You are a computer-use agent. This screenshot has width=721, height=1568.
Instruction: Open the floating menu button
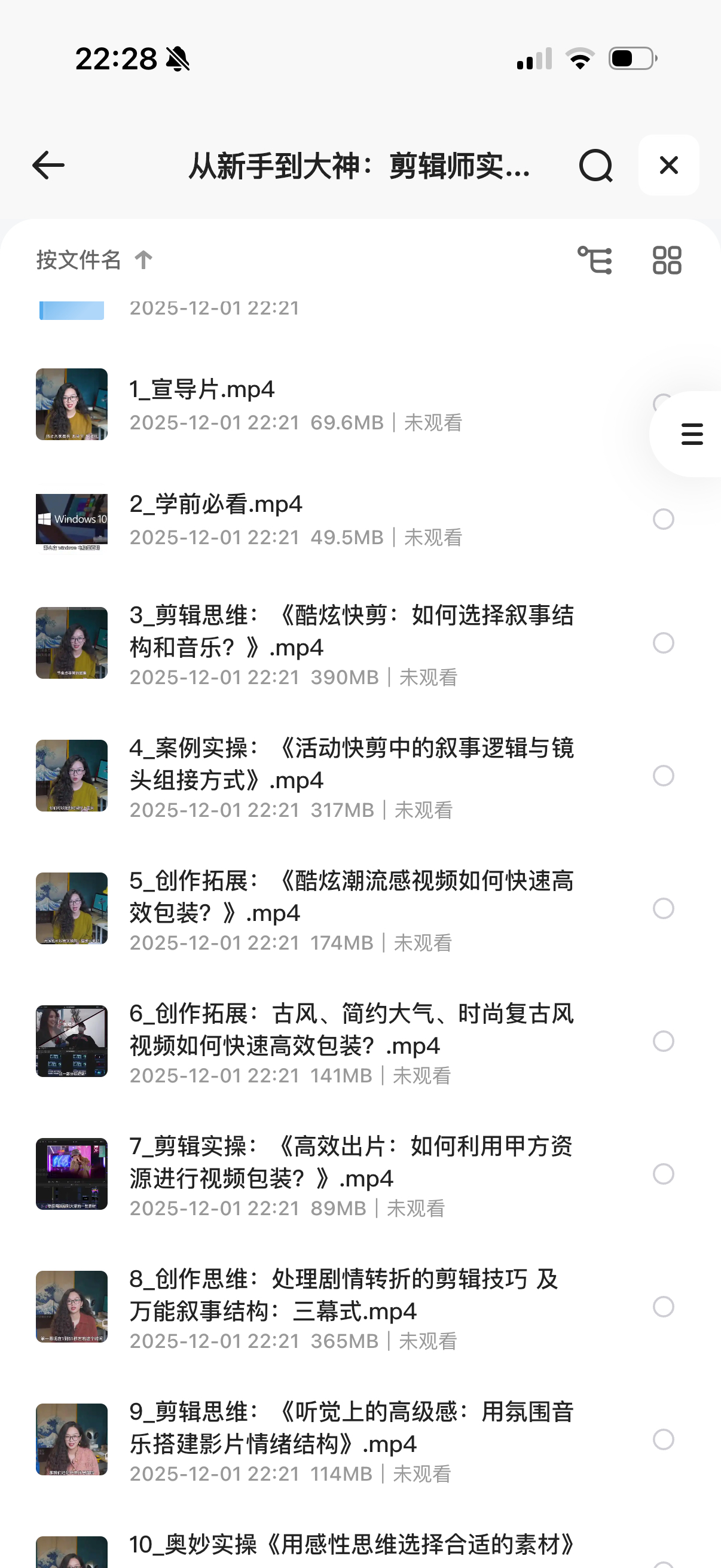(x=692, y=434)
